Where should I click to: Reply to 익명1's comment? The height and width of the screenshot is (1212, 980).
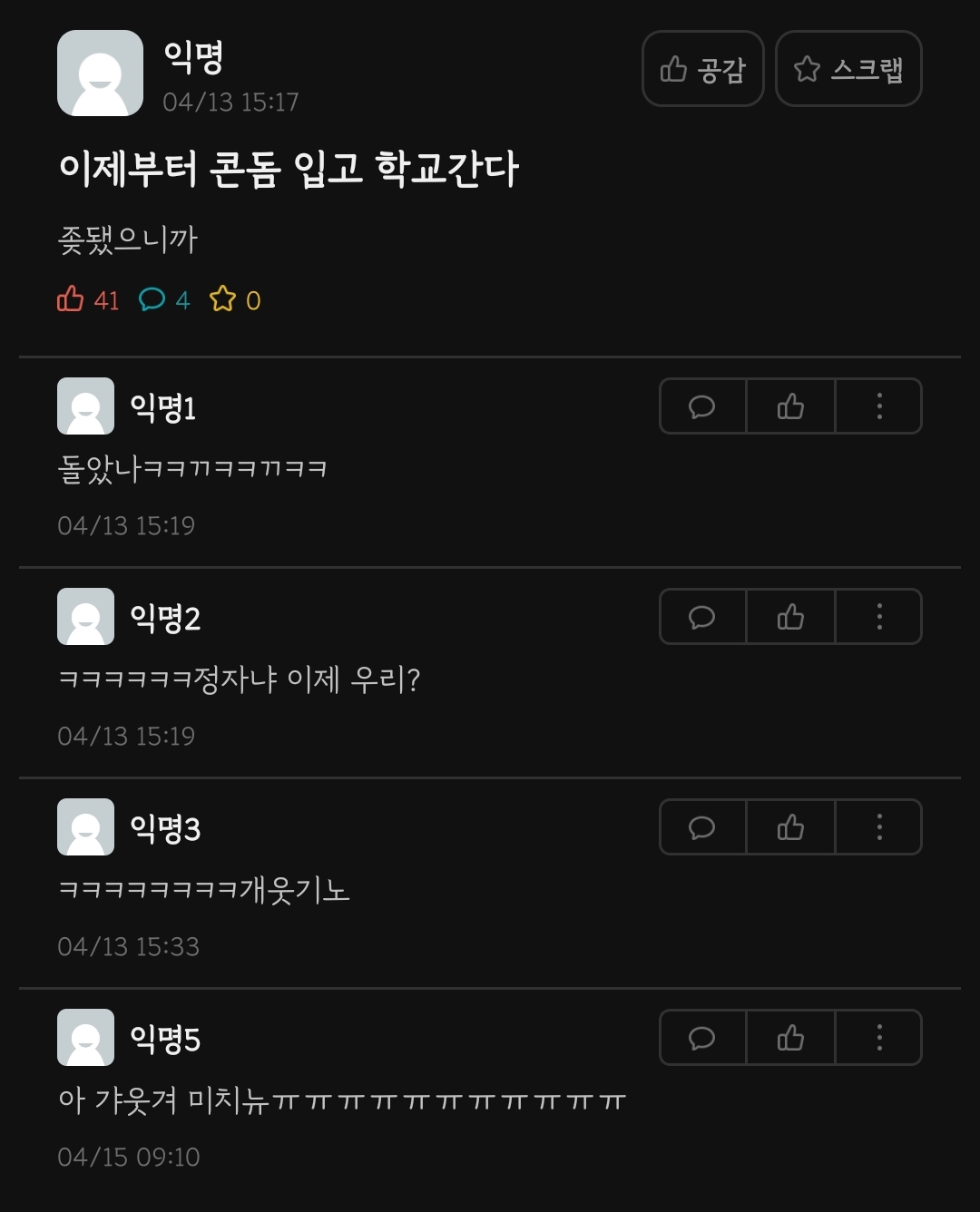[x=702, y=406]
